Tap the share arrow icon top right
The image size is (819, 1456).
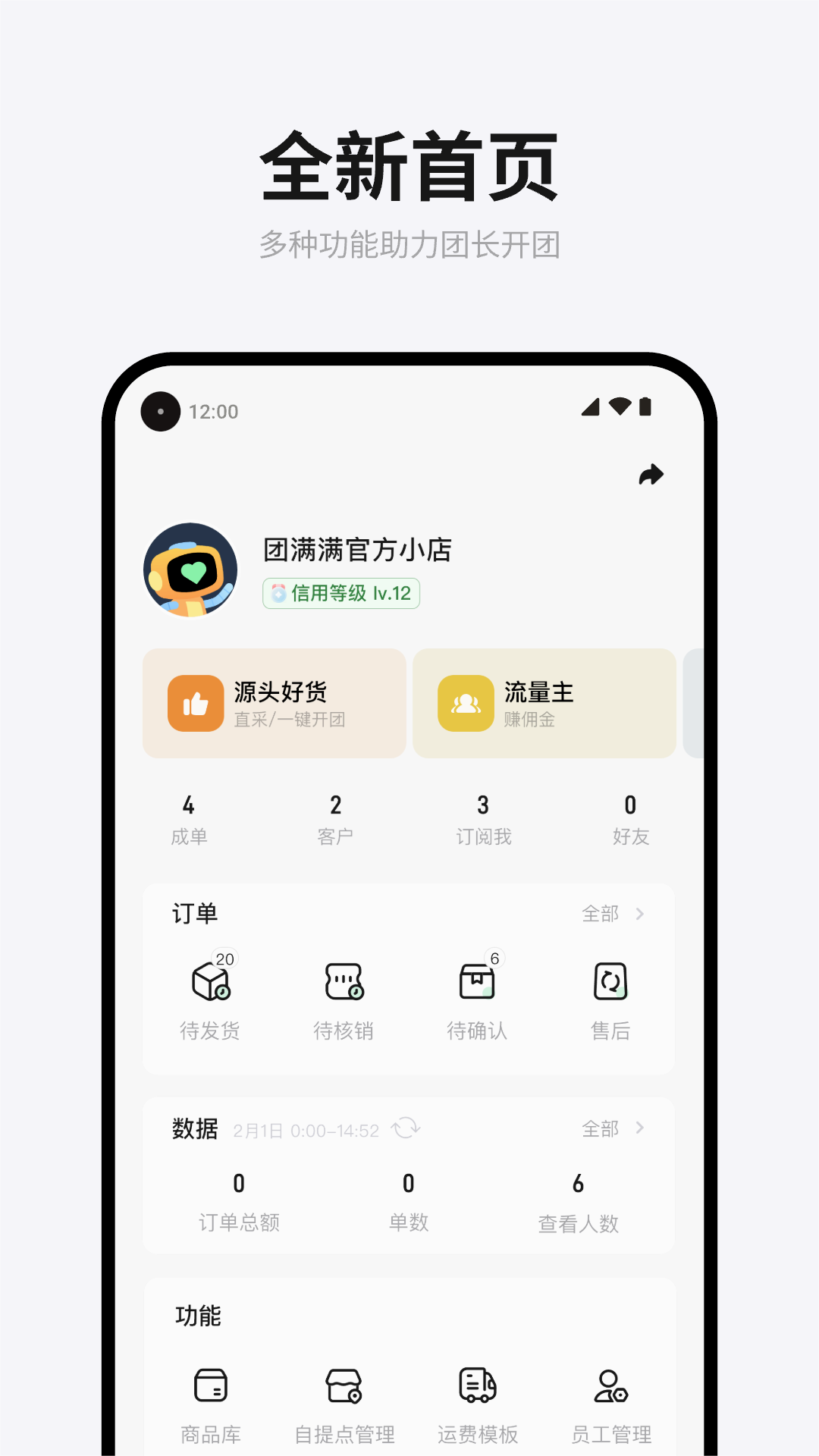pos(651,475)
